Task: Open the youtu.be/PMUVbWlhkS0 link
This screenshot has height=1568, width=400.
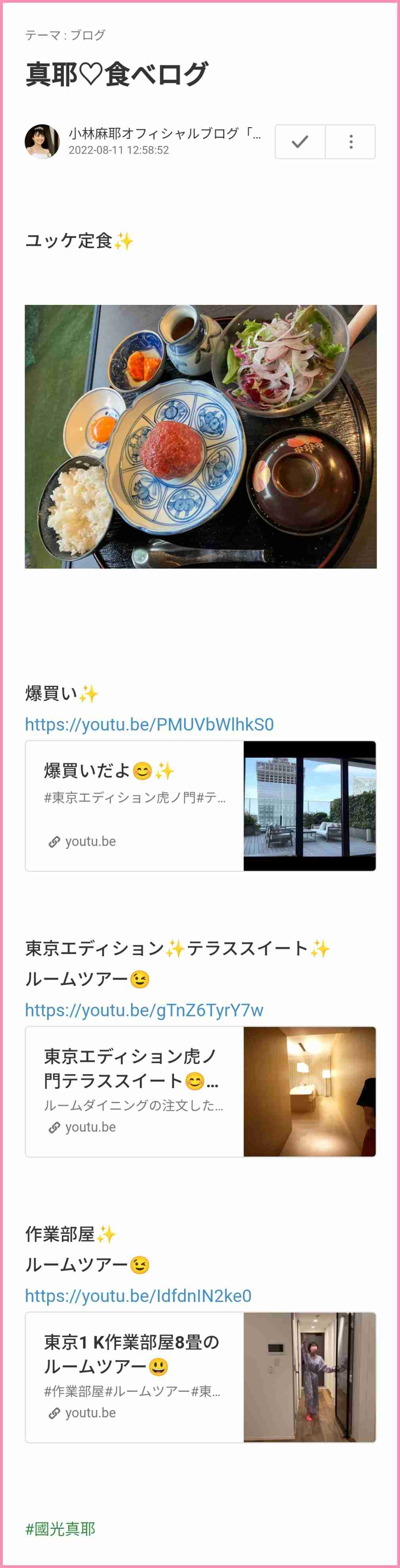Action: point(149,724)
